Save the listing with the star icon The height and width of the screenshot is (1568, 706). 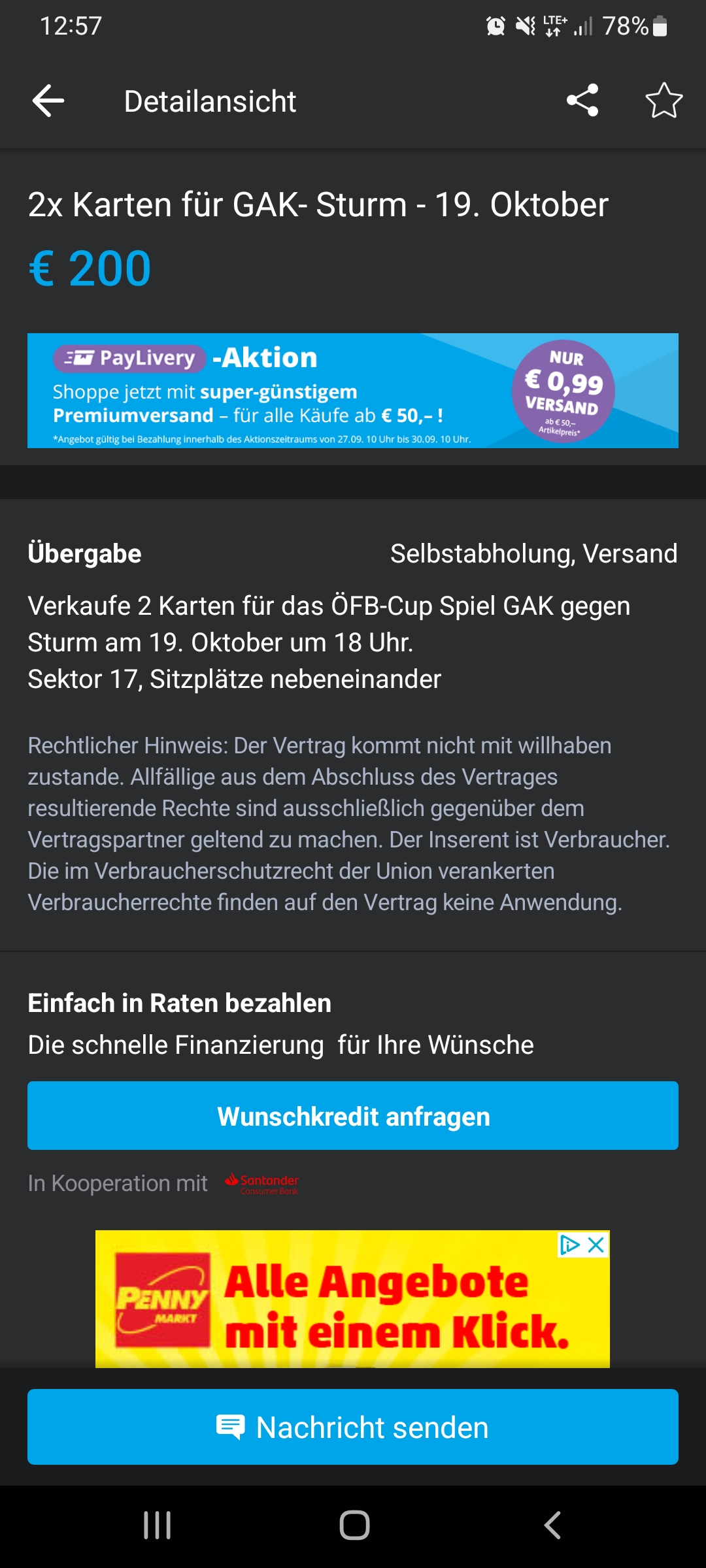click(664, 101)
